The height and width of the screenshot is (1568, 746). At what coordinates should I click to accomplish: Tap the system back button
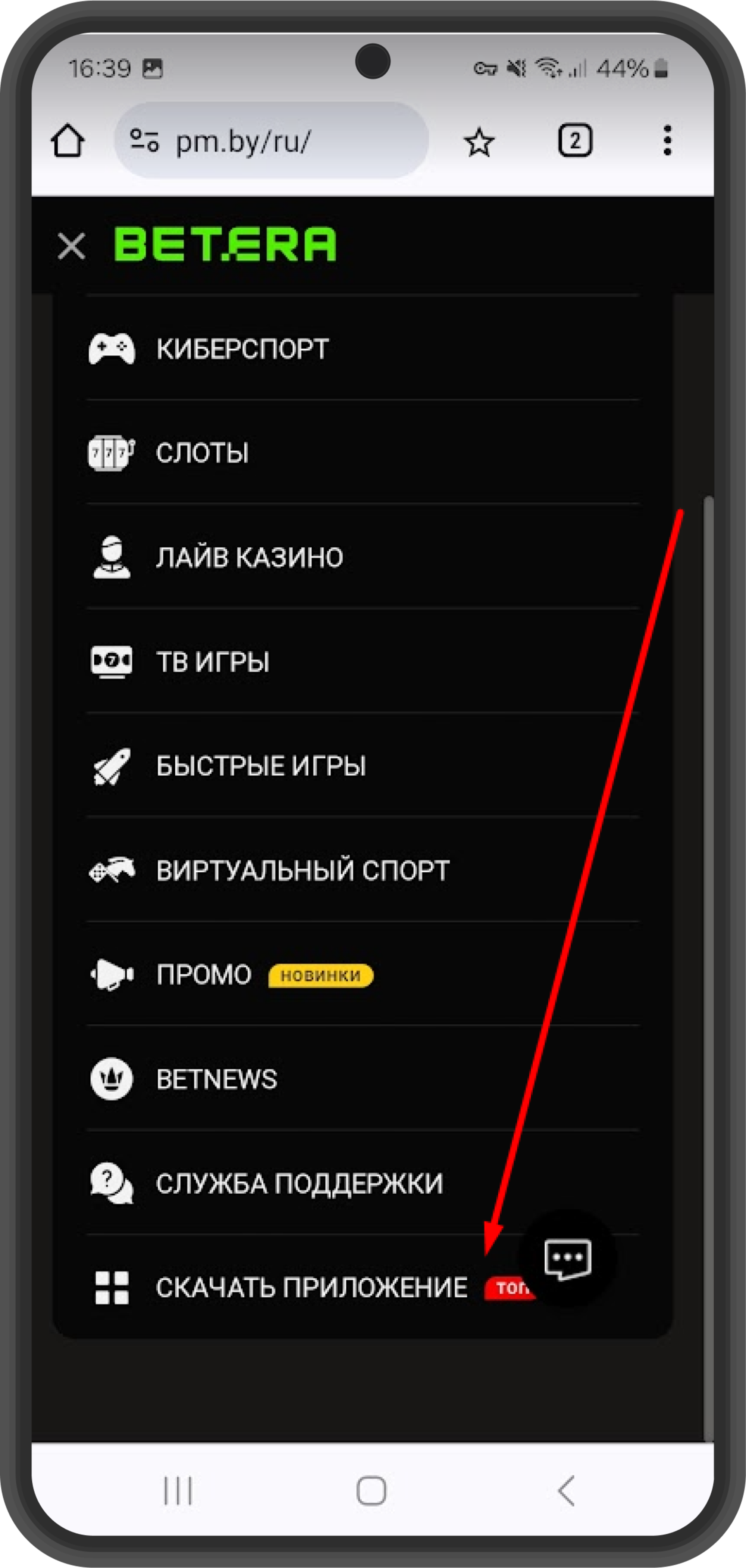pos(566,1491)
